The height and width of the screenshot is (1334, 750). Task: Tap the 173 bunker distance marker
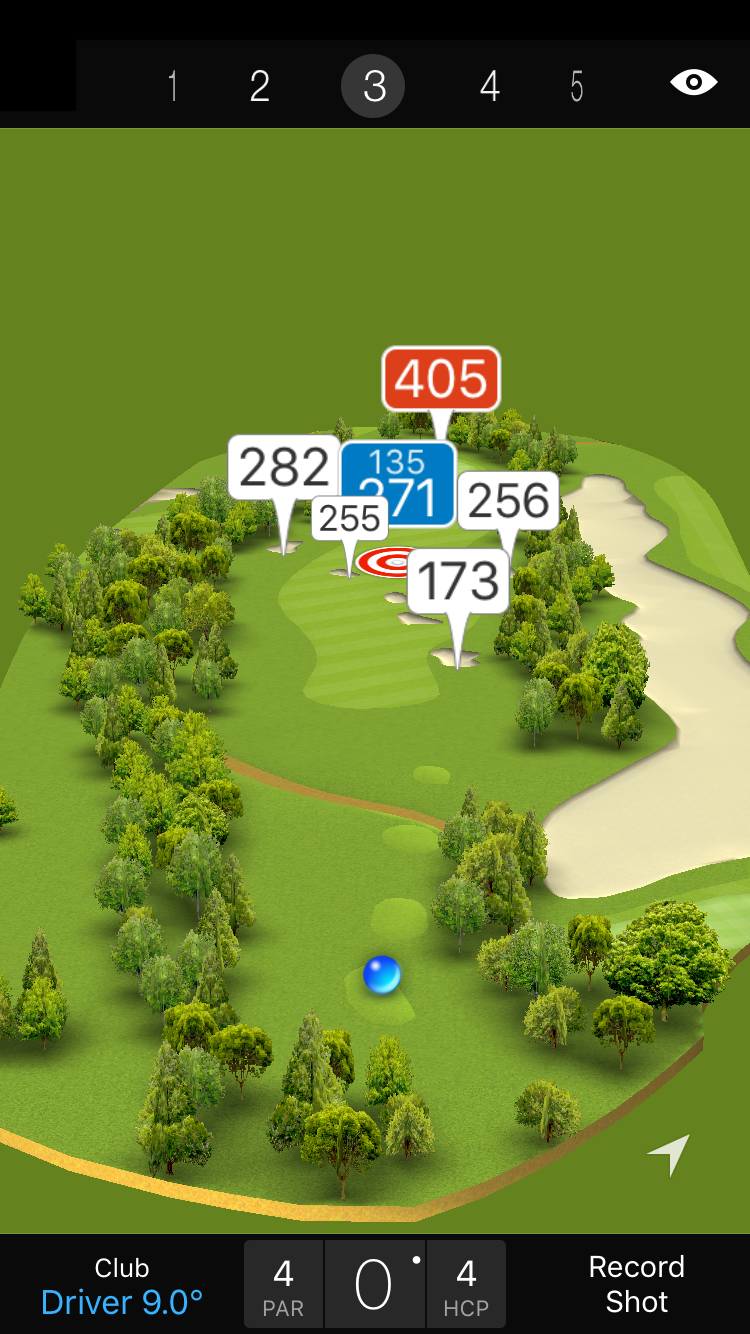pyautogui.click(x=458, y=581)
